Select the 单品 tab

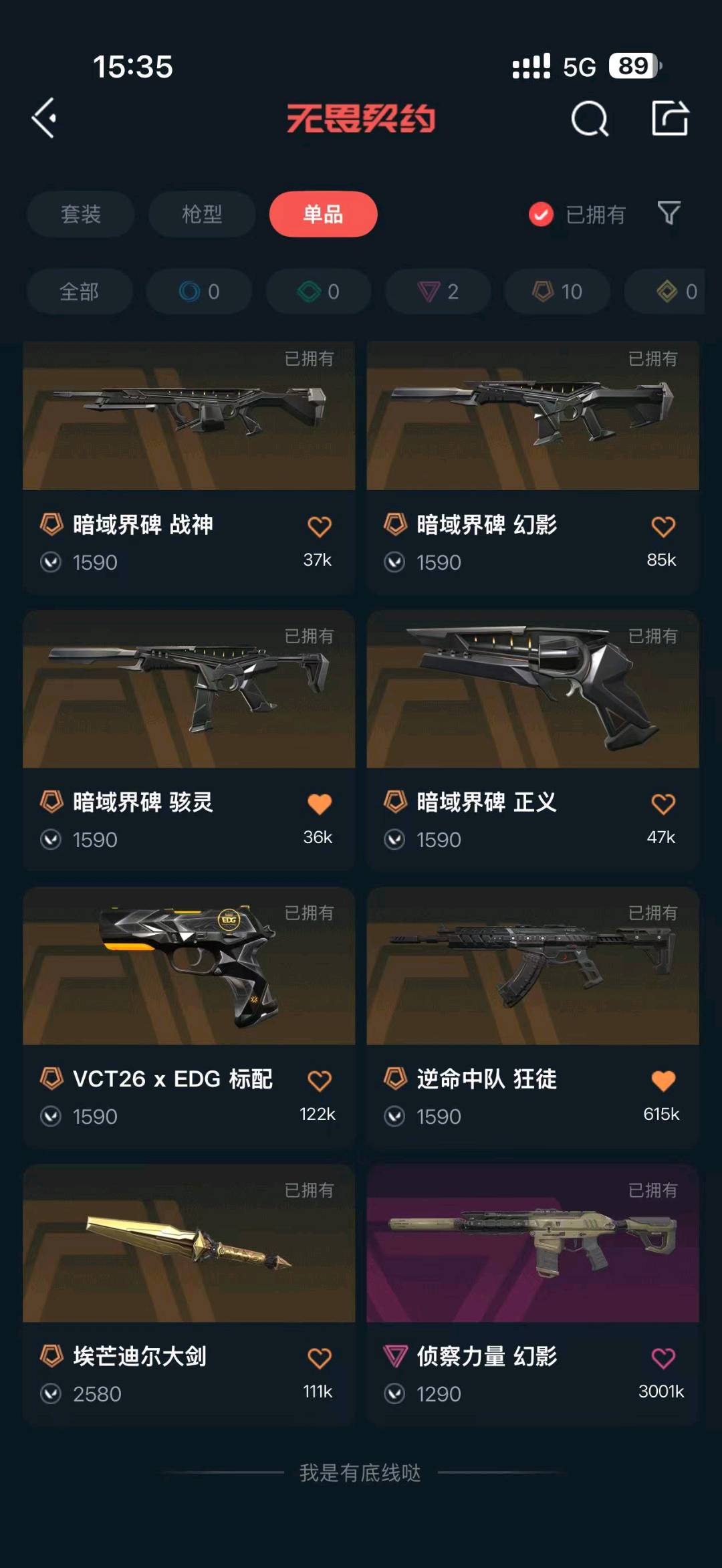click(324, 214)
